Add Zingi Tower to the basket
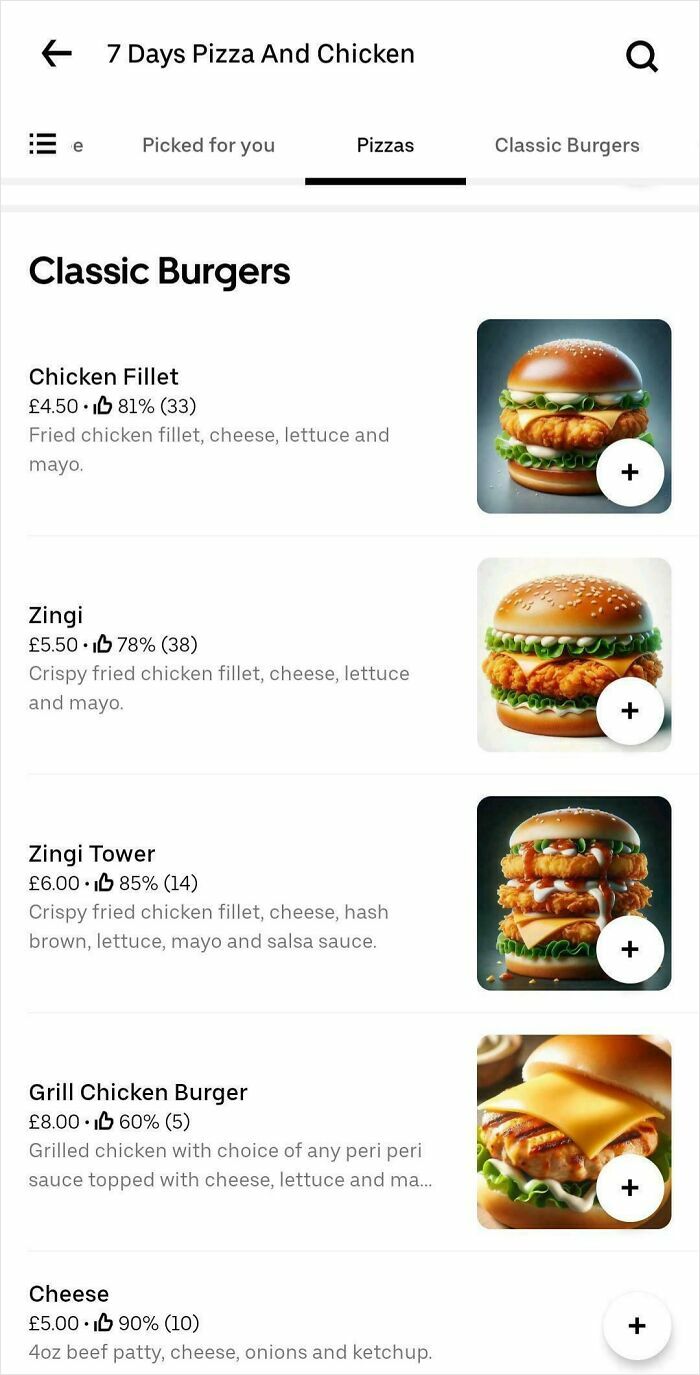The image size is (700, 1375). pyautogui.click(x=629, y=949)
